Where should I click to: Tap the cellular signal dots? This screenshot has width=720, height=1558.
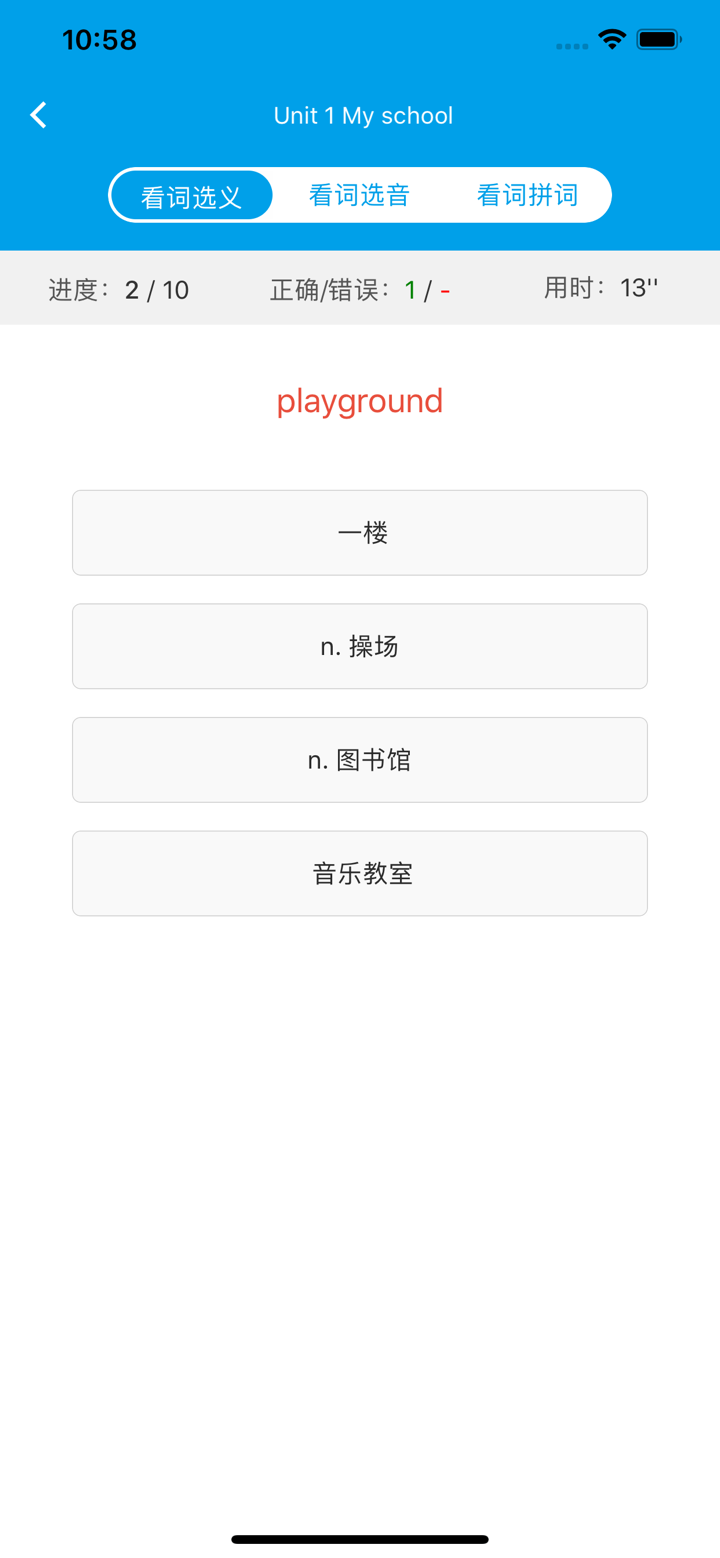571,45
